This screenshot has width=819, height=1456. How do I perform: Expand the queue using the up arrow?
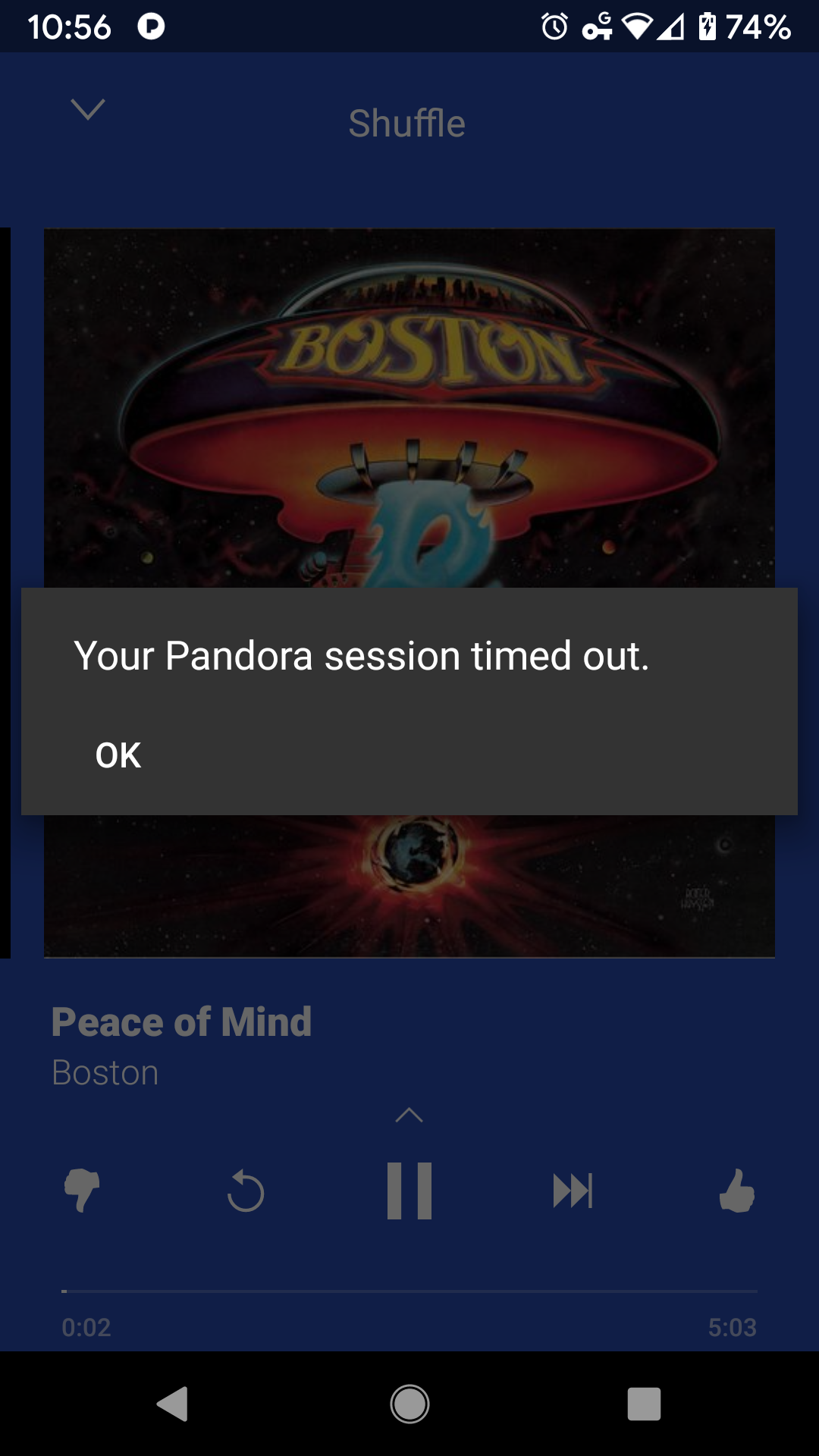[409, 1115]
